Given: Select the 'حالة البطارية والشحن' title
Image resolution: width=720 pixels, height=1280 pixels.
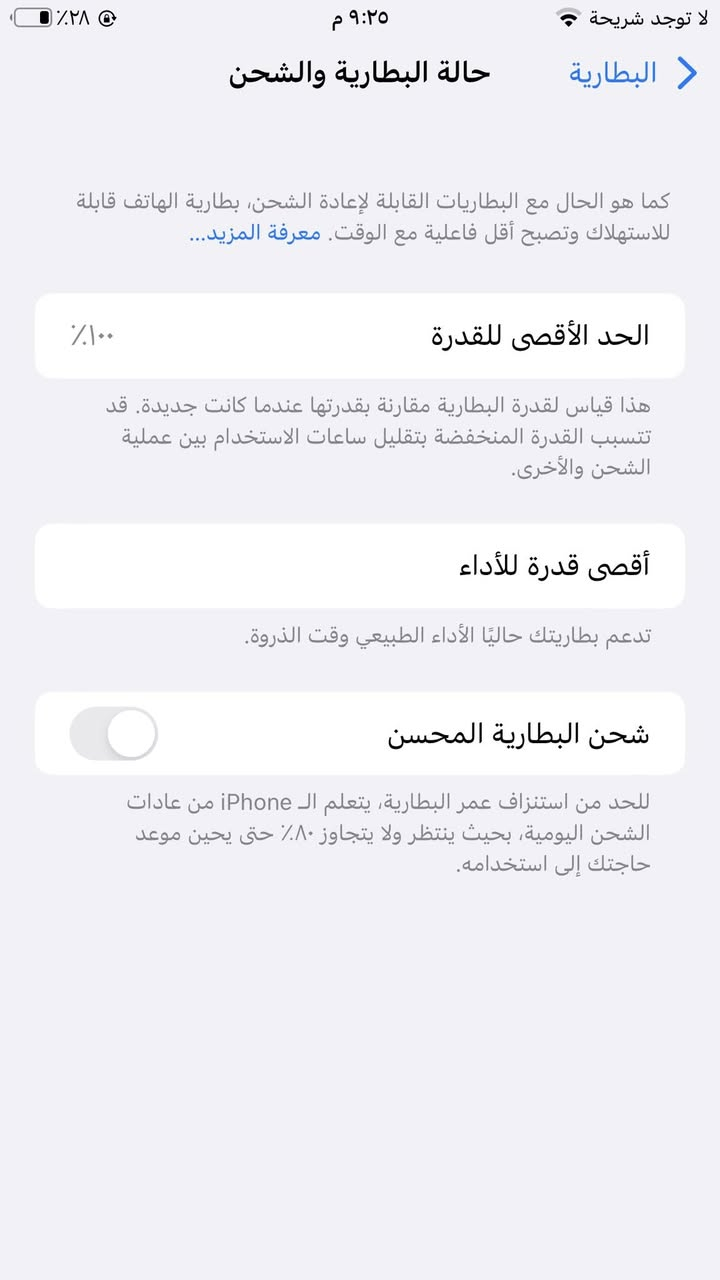Looking at the screenshot, I should click(360, 73).
